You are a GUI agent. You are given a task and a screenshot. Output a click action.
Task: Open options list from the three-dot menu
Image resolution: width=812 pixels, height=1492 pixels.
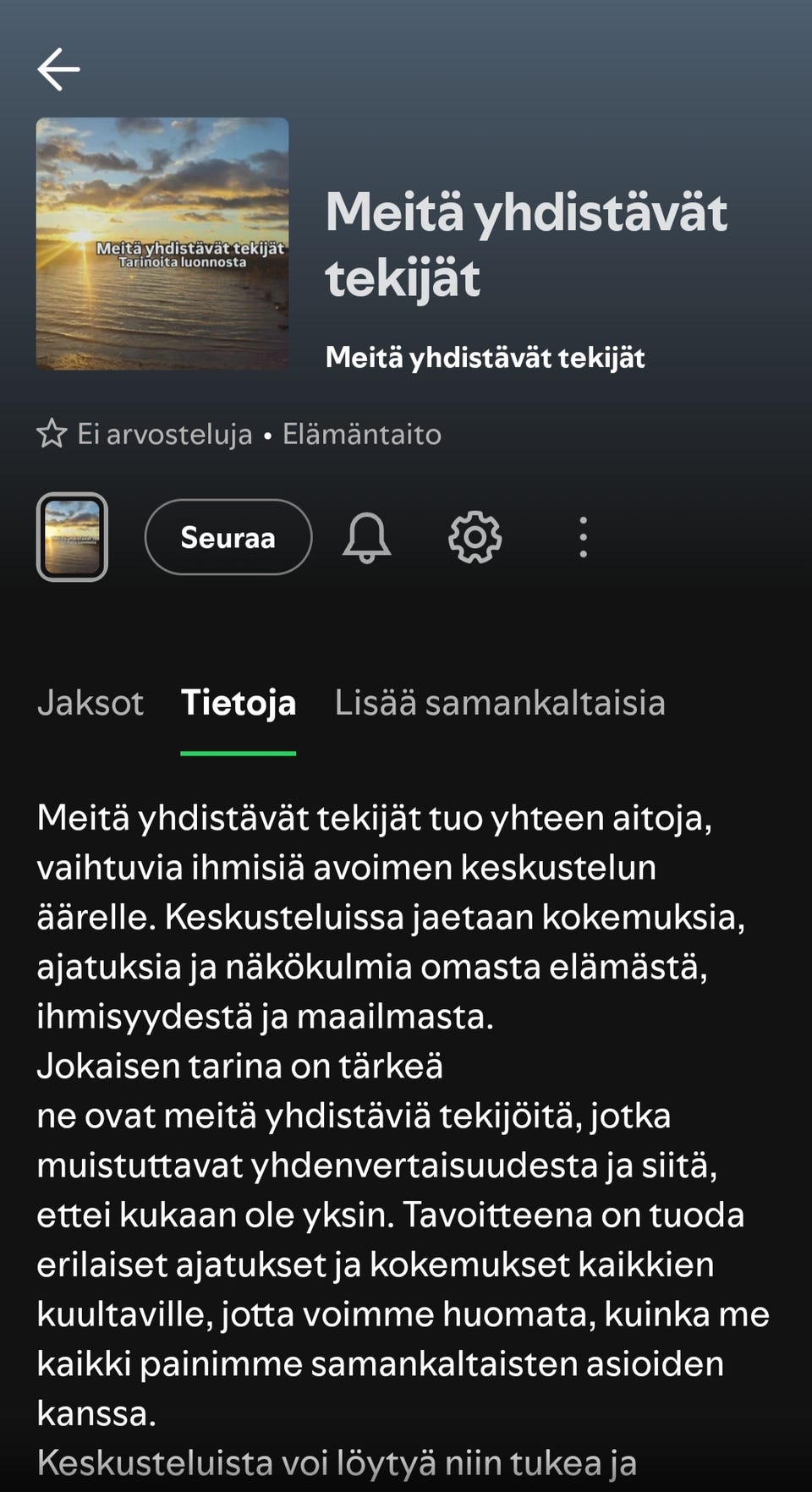point(582,536)
